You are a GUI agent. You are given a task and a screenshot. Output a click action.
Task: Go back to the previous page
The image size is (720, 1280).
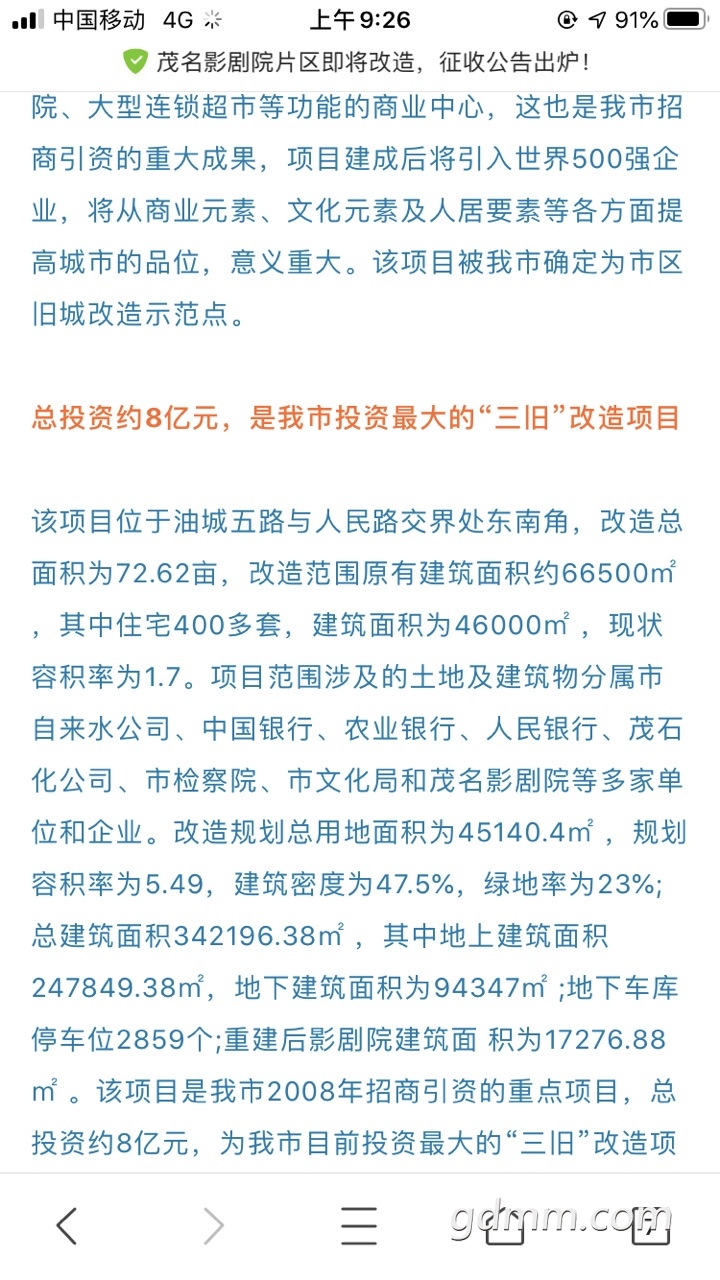[x=67, y=1226]
